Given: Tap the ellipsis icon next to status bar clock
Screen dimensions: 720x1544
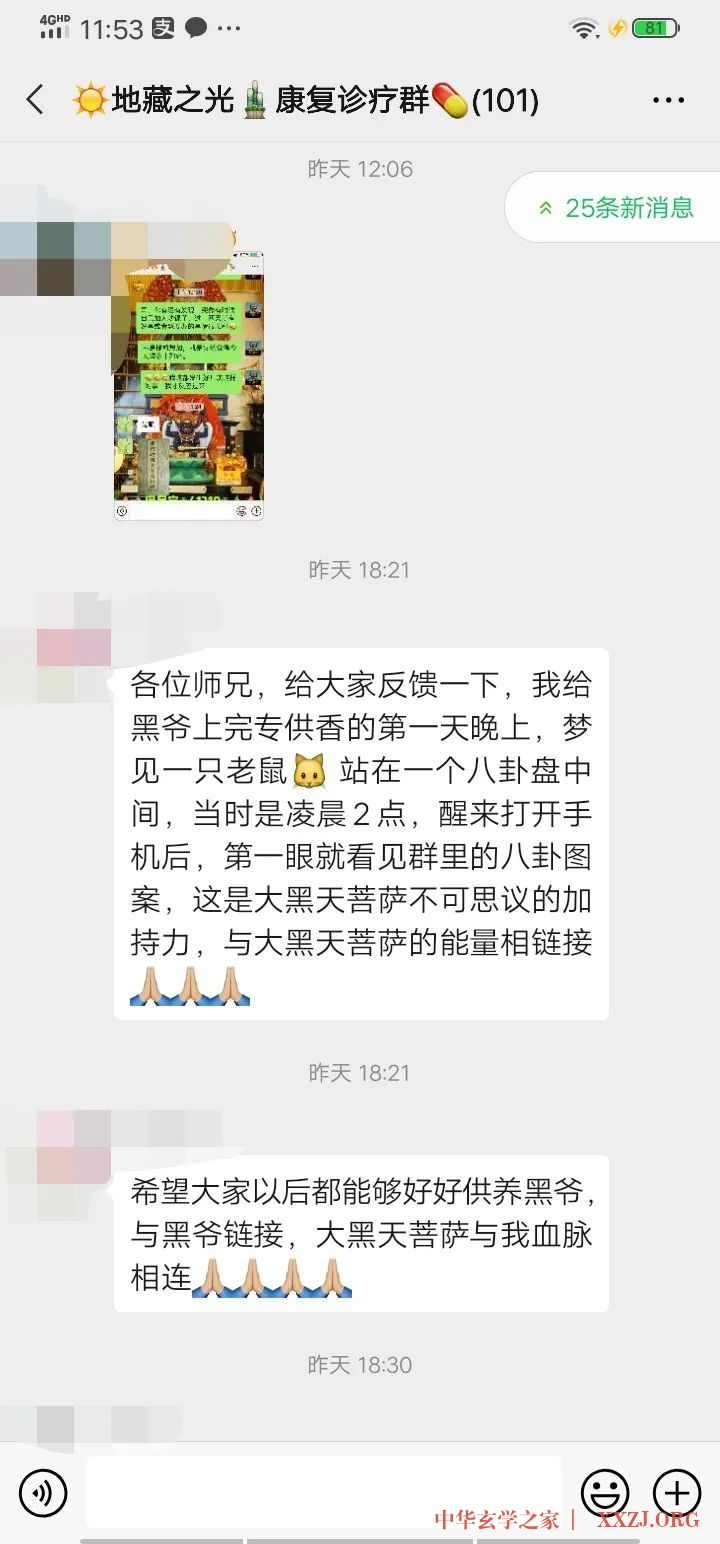Looking at the screenshot, I should 228,29.
